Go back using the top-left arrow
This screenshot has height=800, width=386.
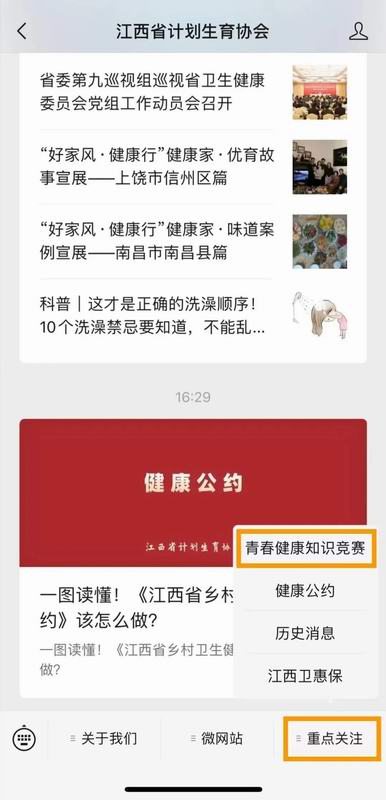click(21, 32)
